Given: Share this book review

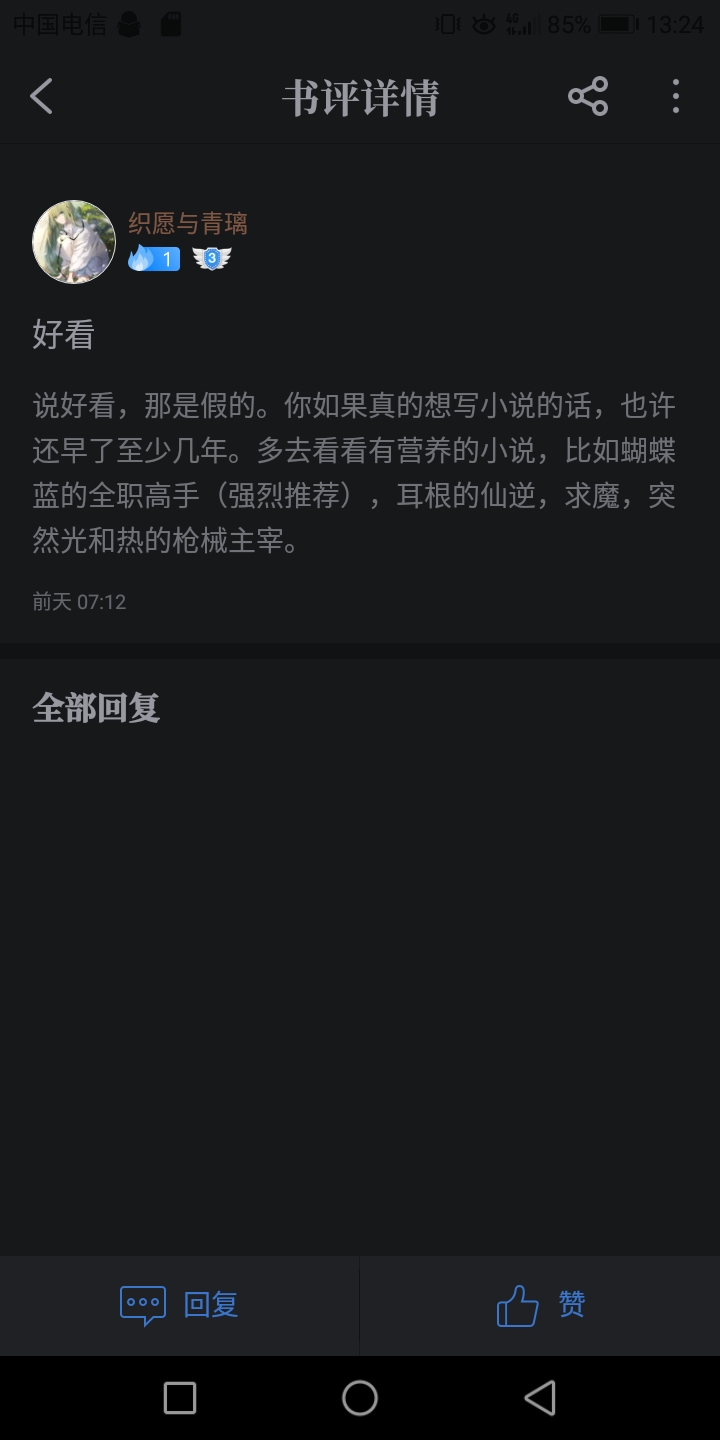Looking at the screenshot, I should pyautogui.click(x=588, y=97).
